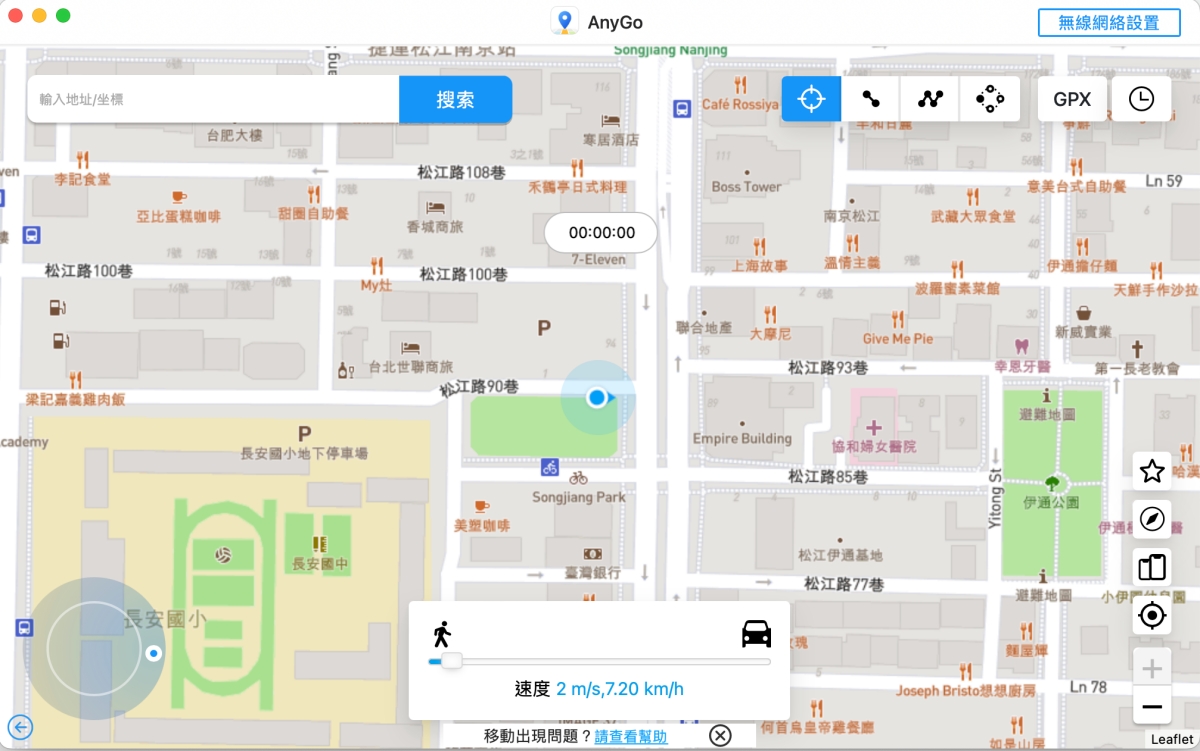Zoom out the map

[x=1152, y=706]
